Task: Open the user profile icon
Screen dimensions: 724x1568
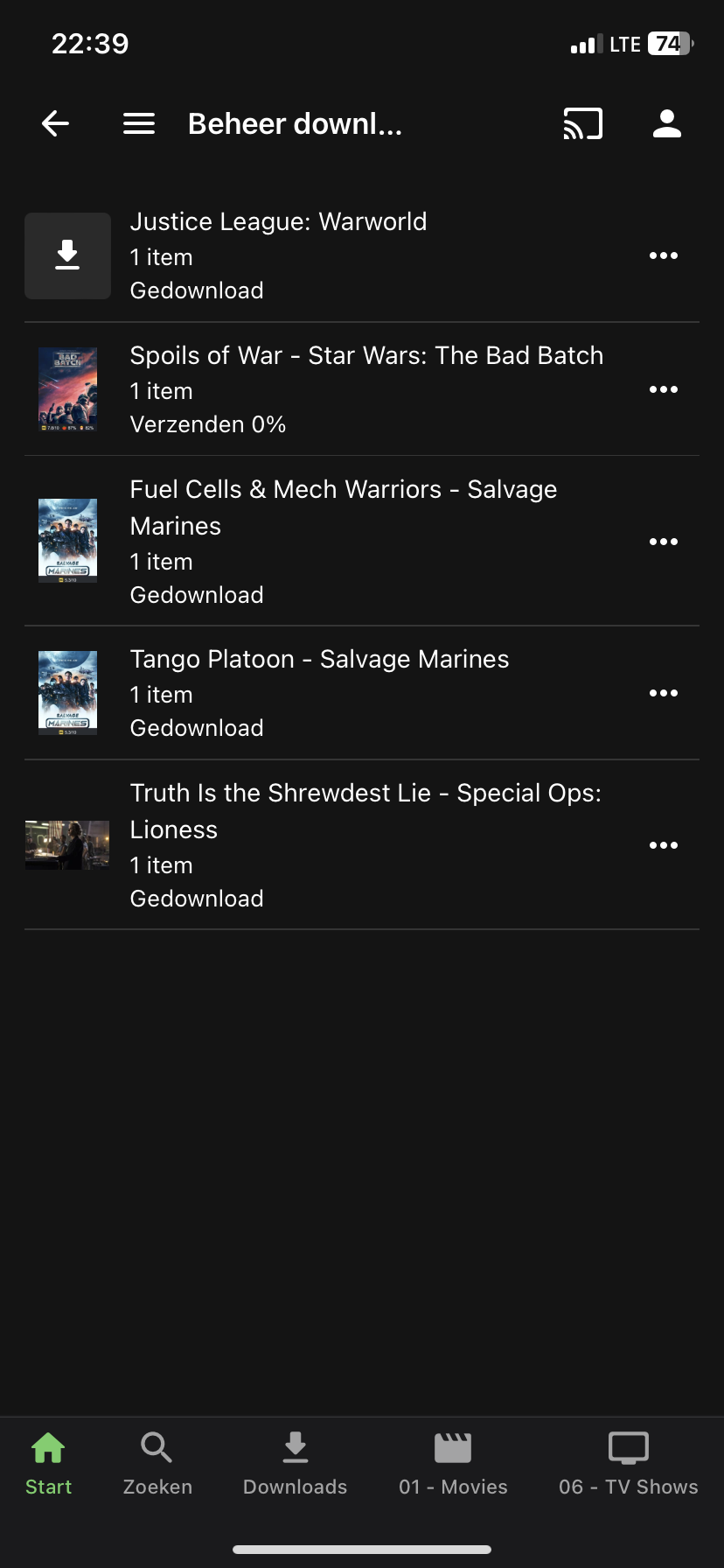Action: pyautogui.click(x=666, y=124)
